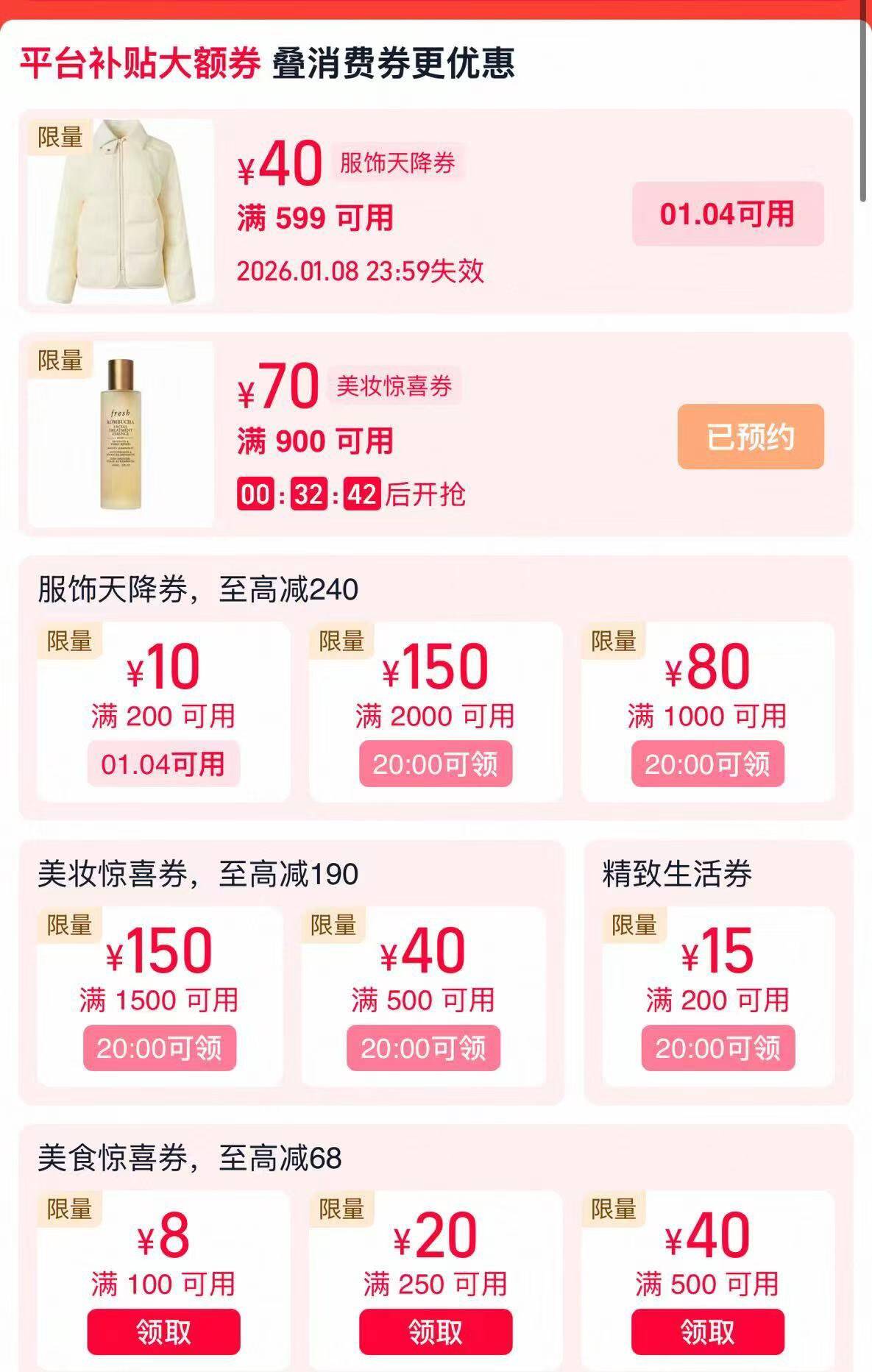
Task: Open the fresh essence bottle image
Action: [x=121, y=434]
